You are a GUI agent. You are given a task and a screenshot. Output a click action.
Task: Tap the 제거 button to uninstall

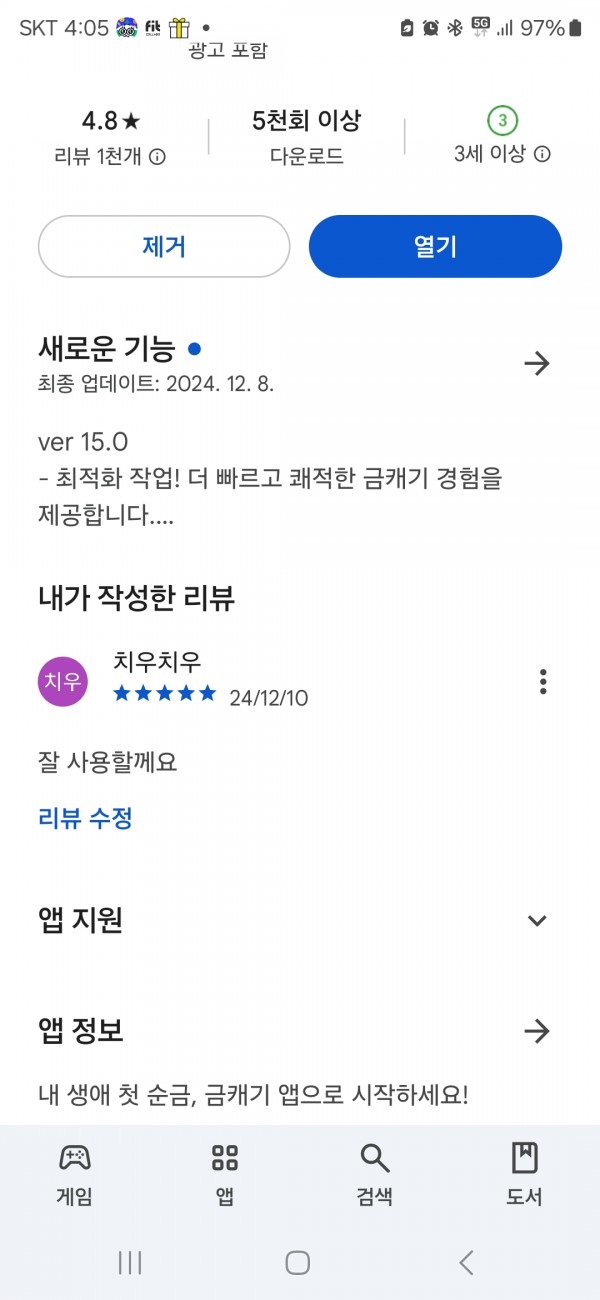click(x=164, y=246)
